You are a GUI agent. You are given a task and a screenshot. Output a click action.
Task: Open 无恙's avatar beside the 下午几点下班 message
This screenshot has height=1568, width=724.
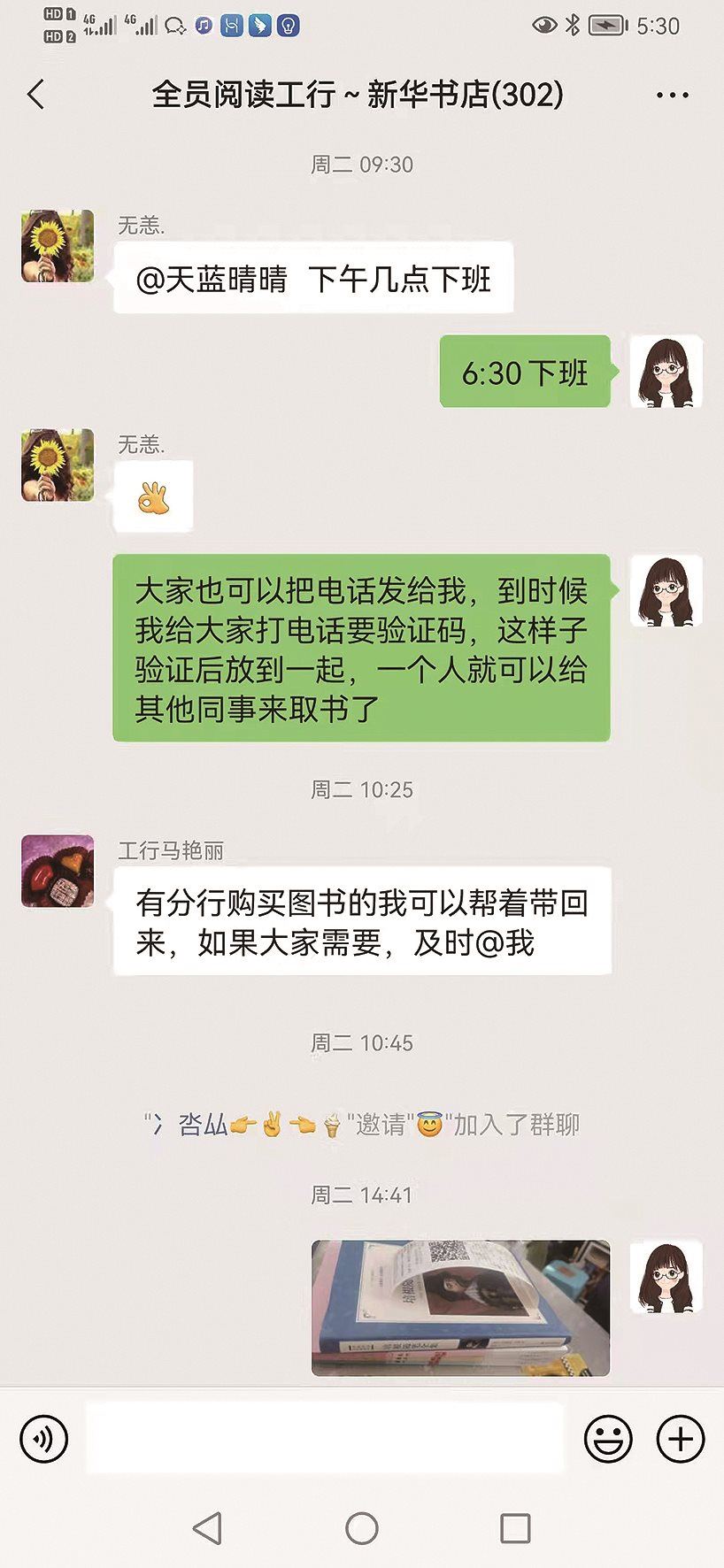(58, 246)
